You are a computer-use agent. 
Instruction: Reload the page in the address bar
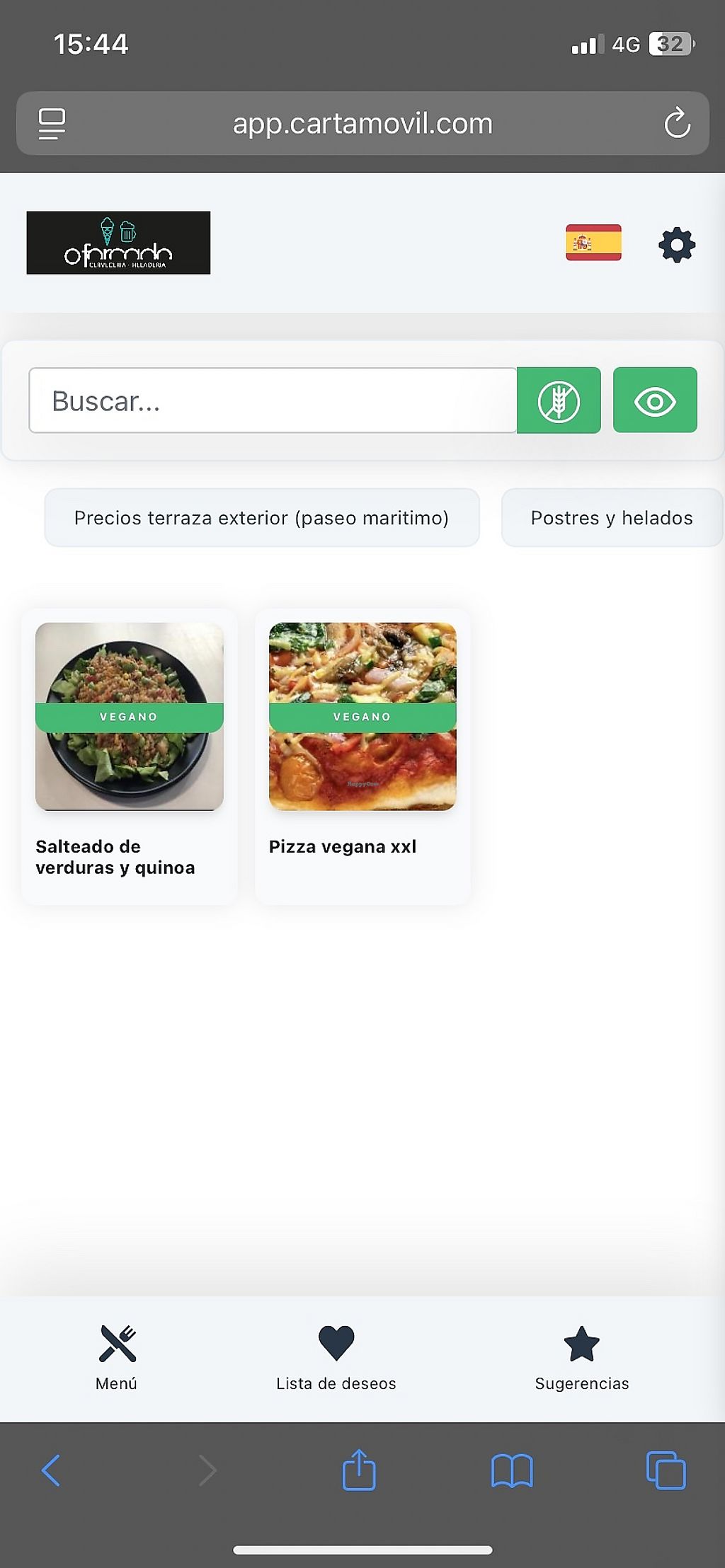pos(677,124)
